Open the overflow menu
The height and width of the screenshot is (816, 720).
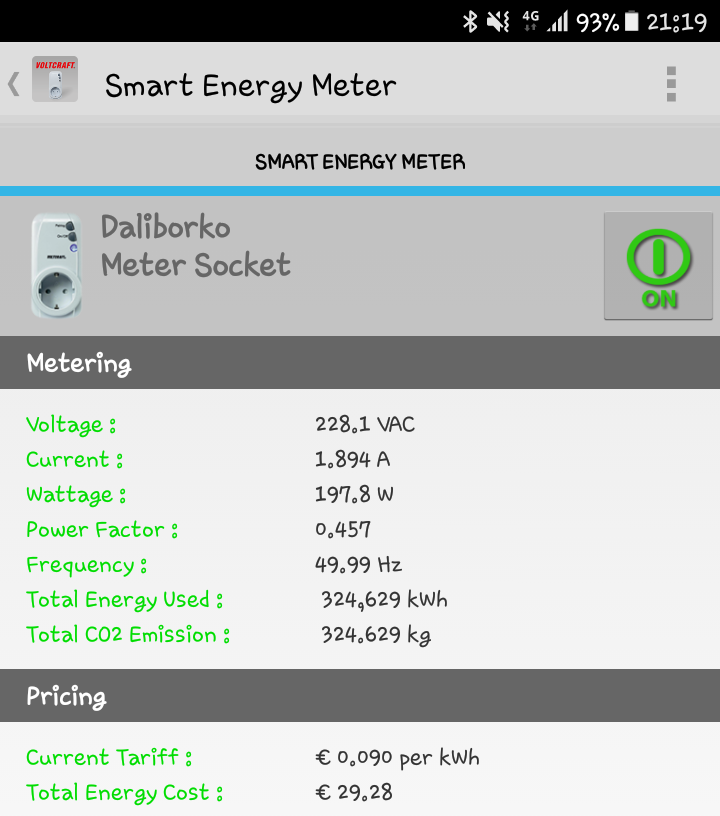pyautogui.click(x=671, y=84)
